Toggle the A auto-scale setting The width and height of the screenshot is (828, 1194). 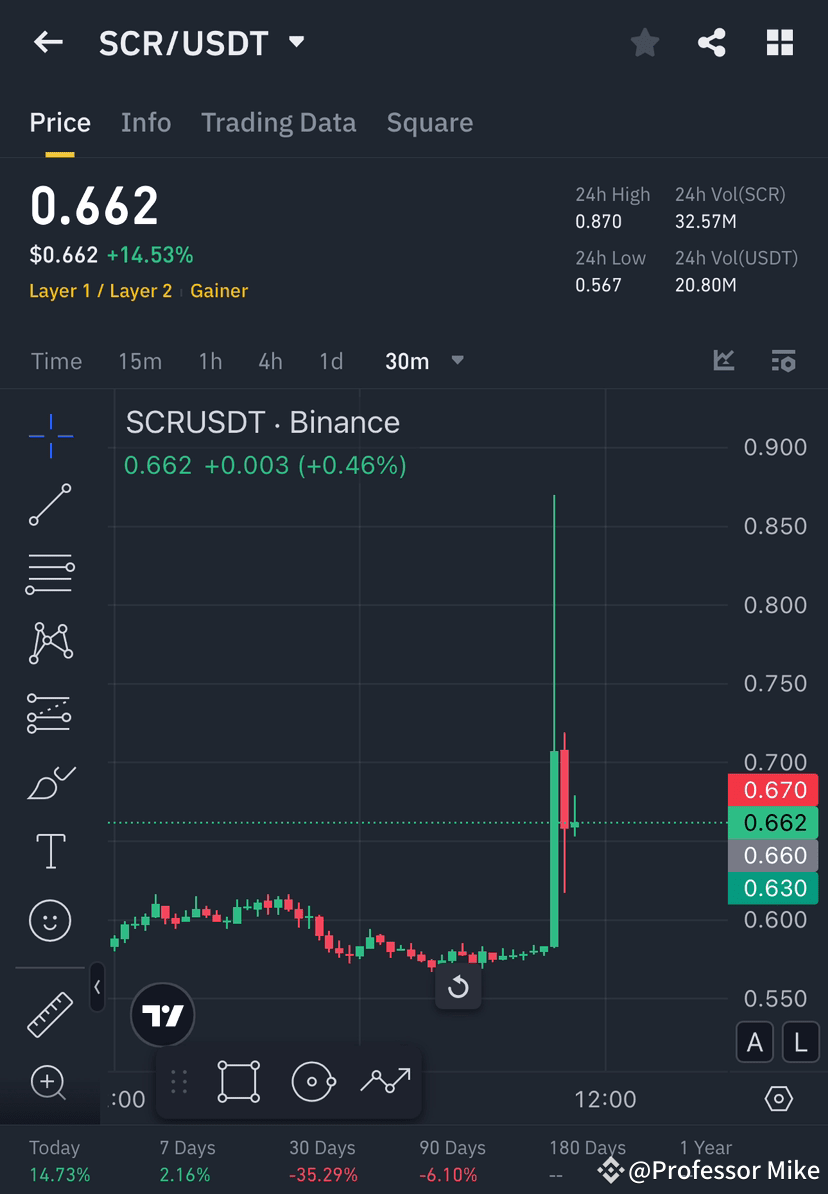tap(755, 1042)
